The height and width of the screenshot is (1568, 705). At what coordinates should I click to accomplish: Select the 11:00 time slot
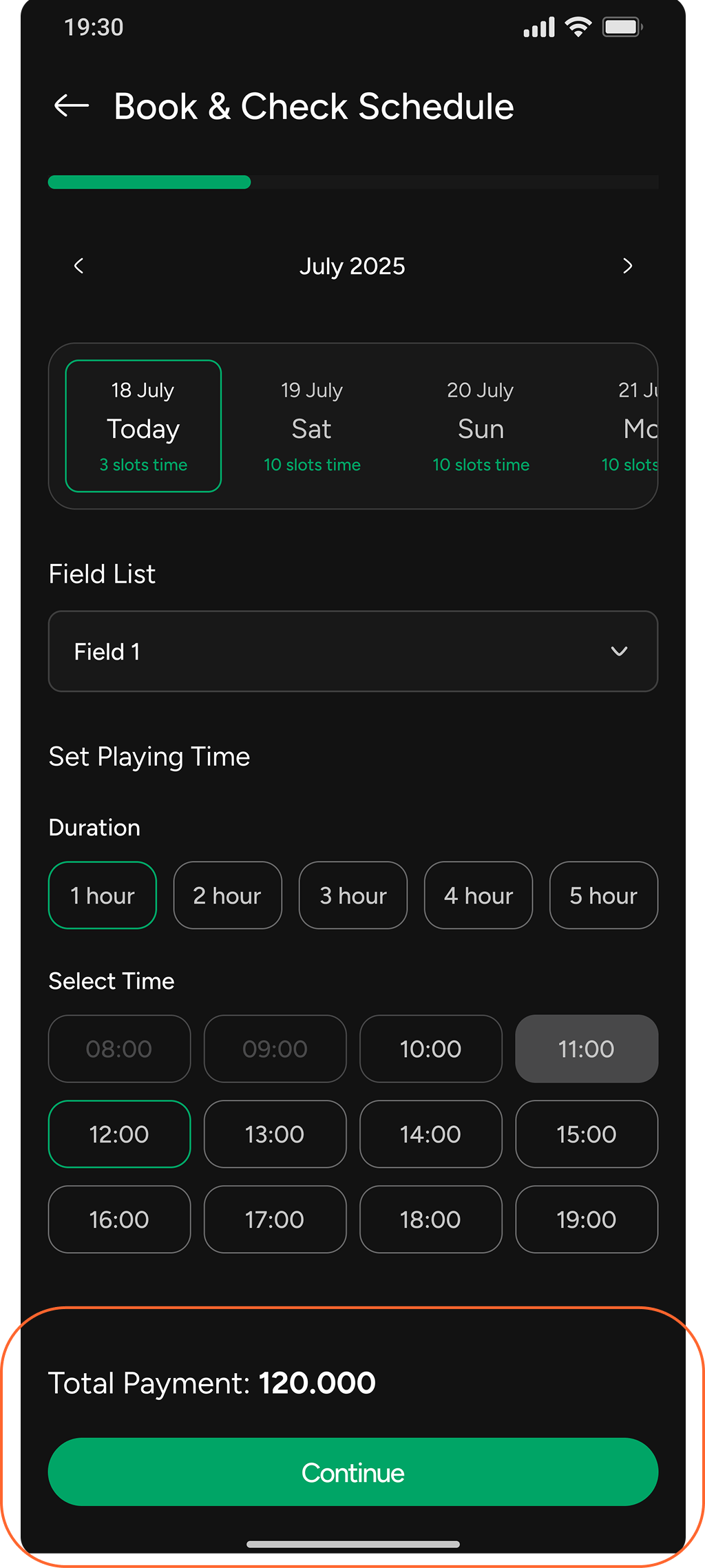point(587,1049)
